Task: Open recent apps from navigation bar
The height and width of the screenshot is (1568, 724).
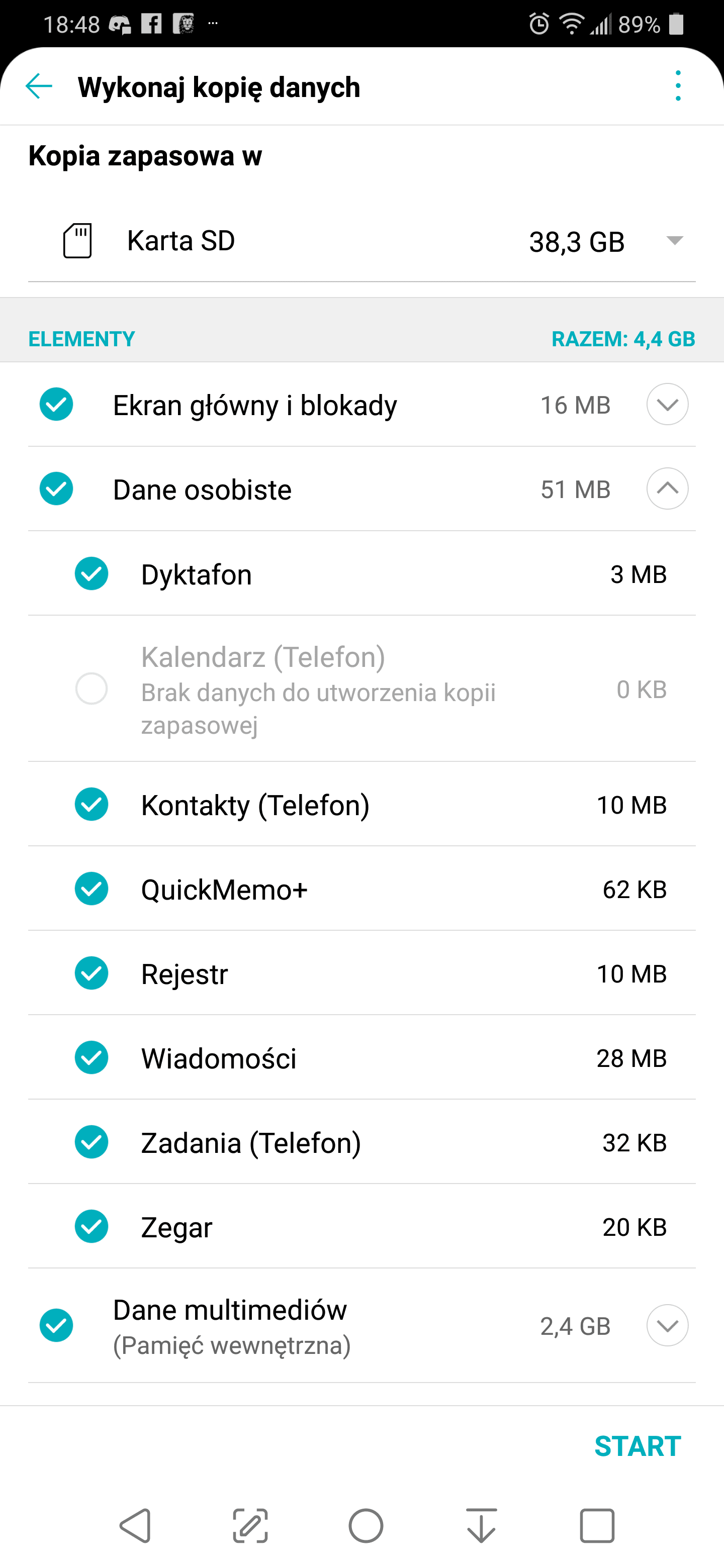Action: click(597, 1526)
